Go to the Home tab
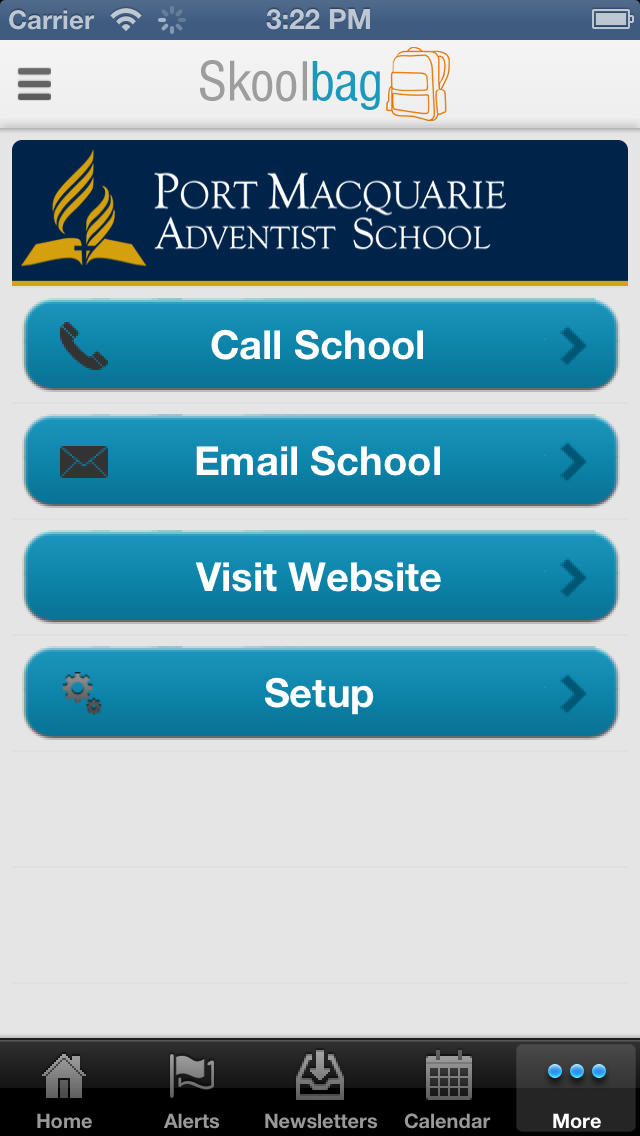The width and height of the screenshot is (640, 1136). click(x=64, y=1089)
